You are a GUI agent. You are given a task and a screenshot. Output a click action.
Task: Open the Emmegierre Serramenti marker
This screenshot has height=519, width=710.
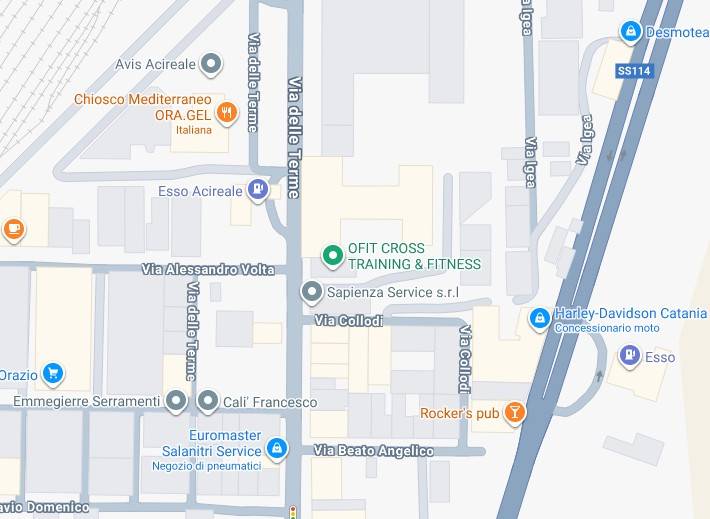click(177, 401)
